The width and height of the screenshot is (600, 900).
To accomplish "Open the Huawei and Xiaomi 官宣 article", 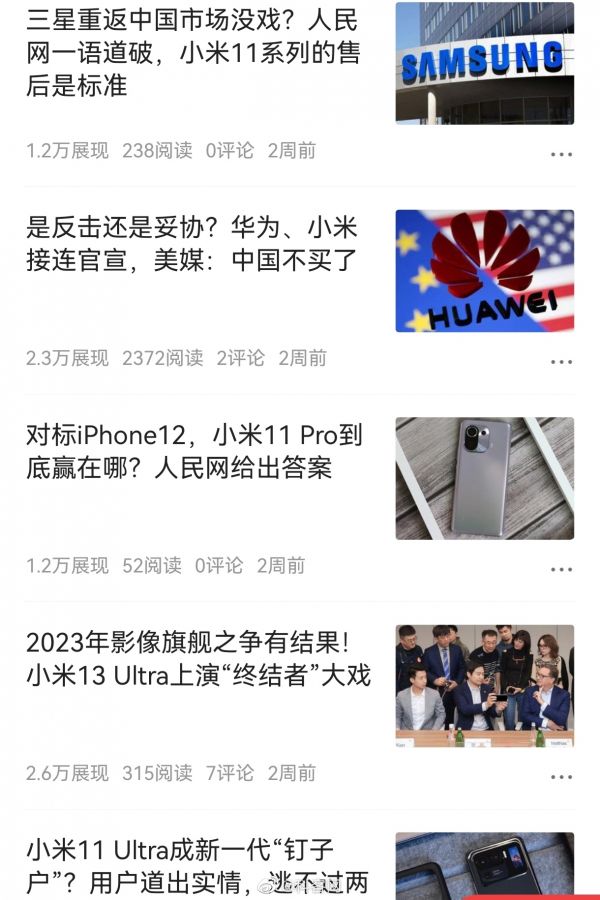I will tap(192, 244).
